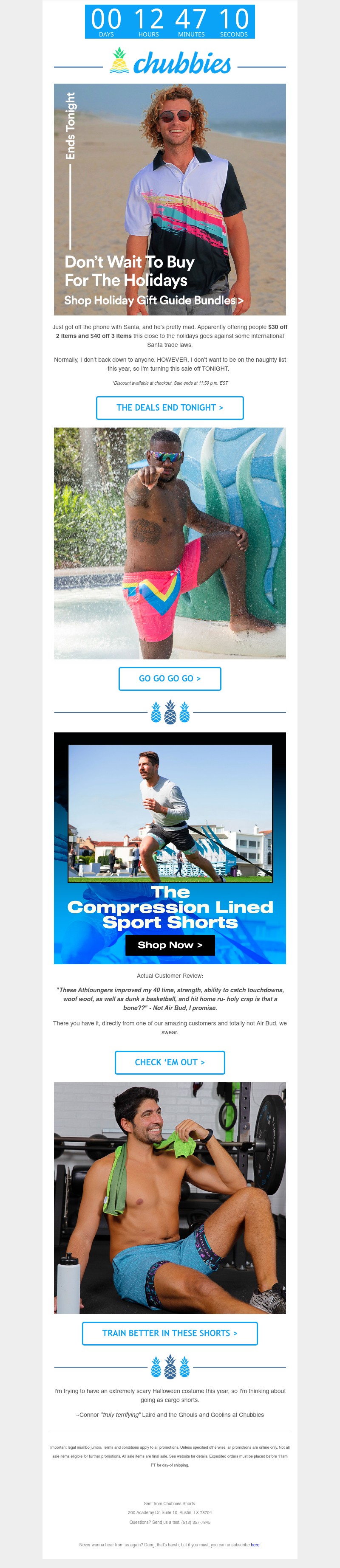Unsubscribe via the 'here' link
The height and width of the screenshot is (1568, 340).
point(255,1544)
